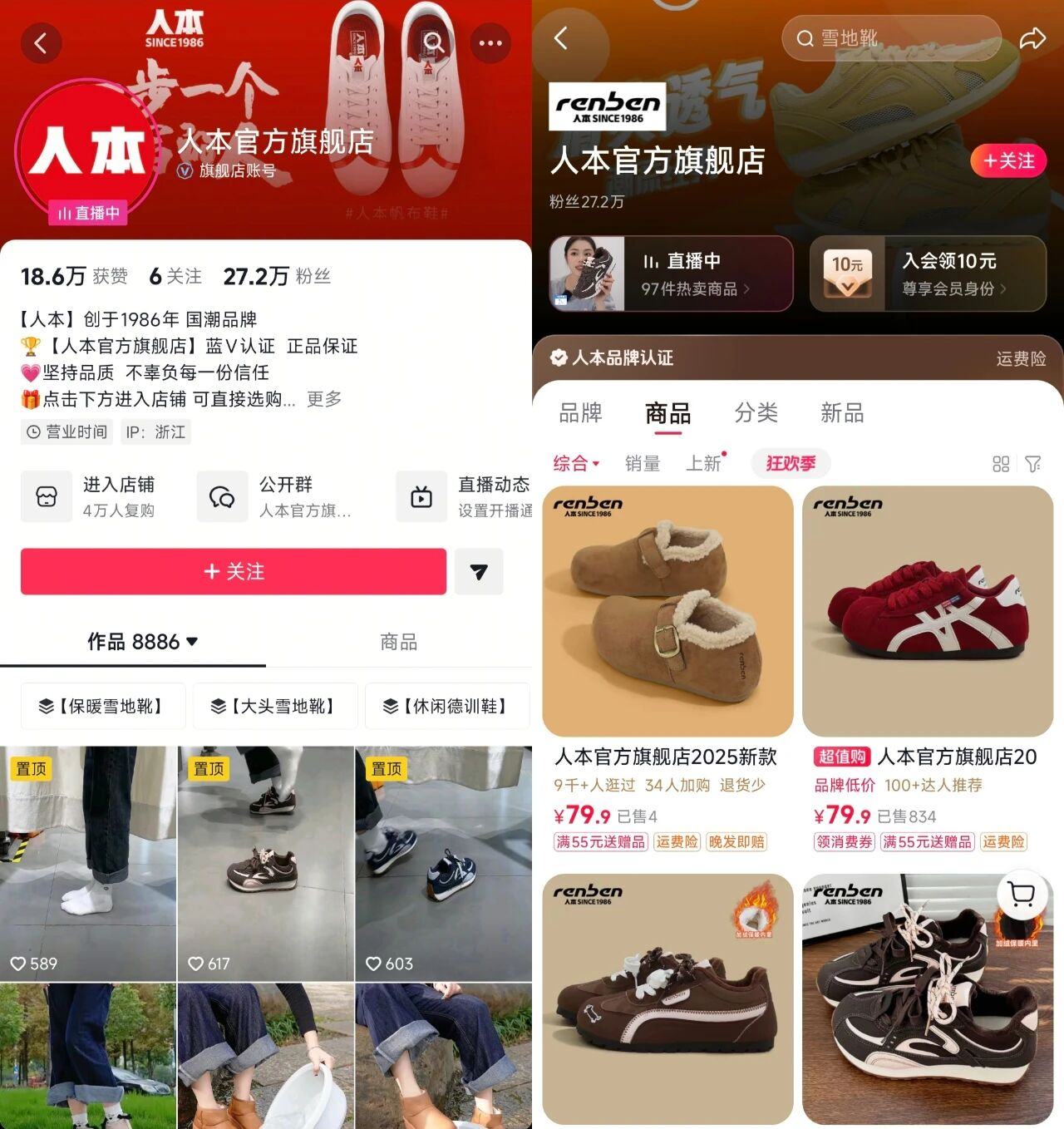Switch to the 商品 tab beside 作品 8886

click(x=398, y=642)
